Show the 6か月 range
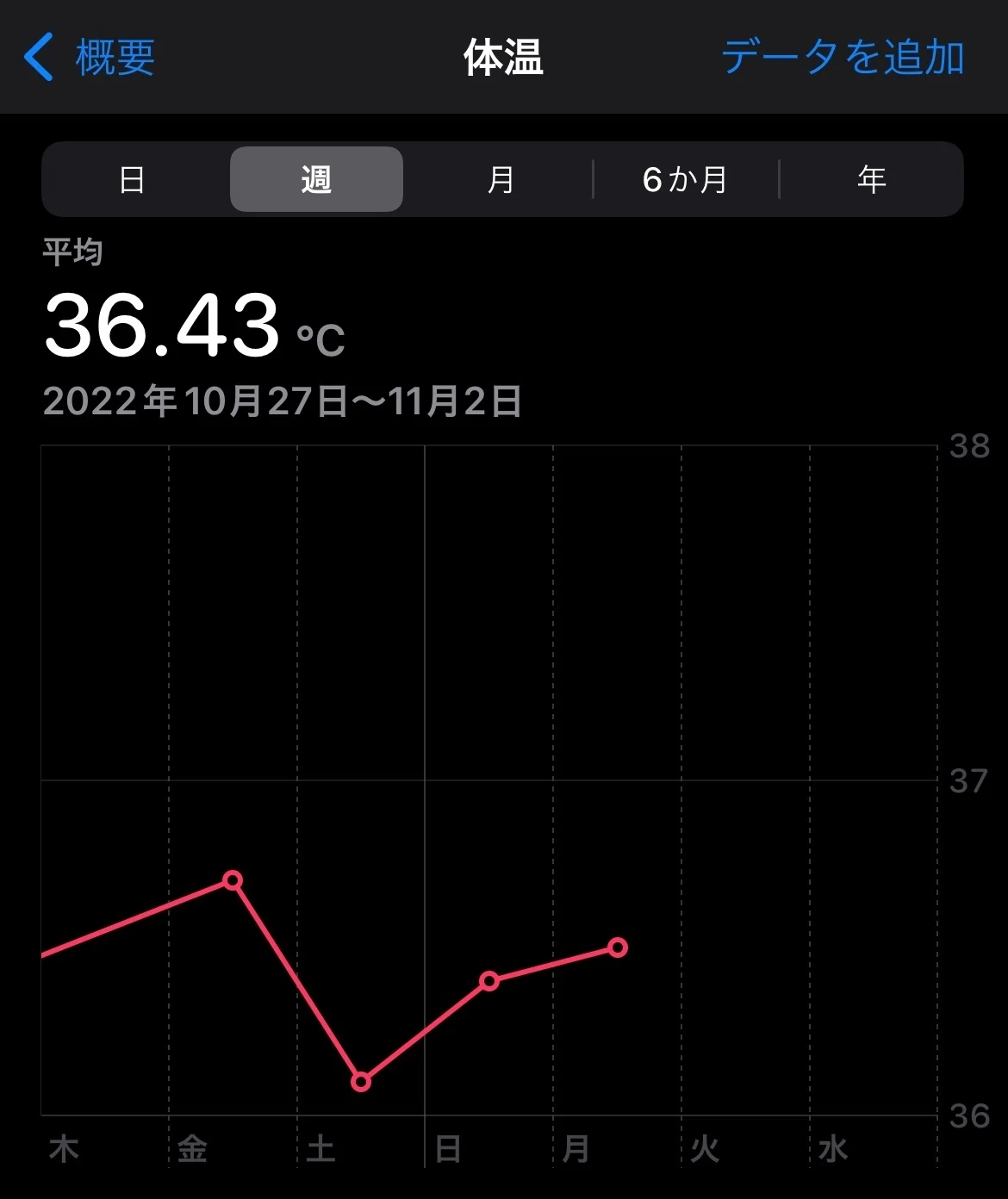Viewport: 1008px width, 1199px height. tap(686, 179)
